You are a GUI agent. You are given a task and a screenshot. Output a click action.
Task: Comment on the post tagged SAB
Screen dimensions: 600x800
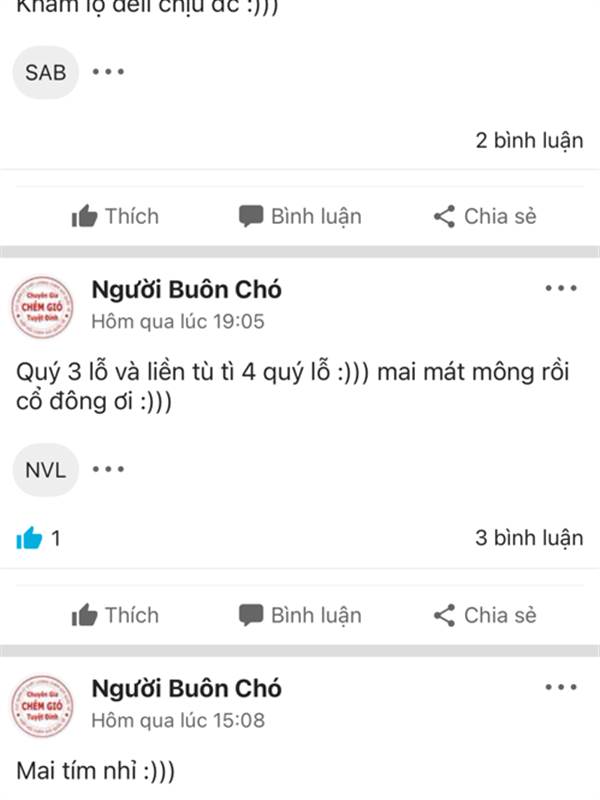pyautogui.click(x=300, y=216)
